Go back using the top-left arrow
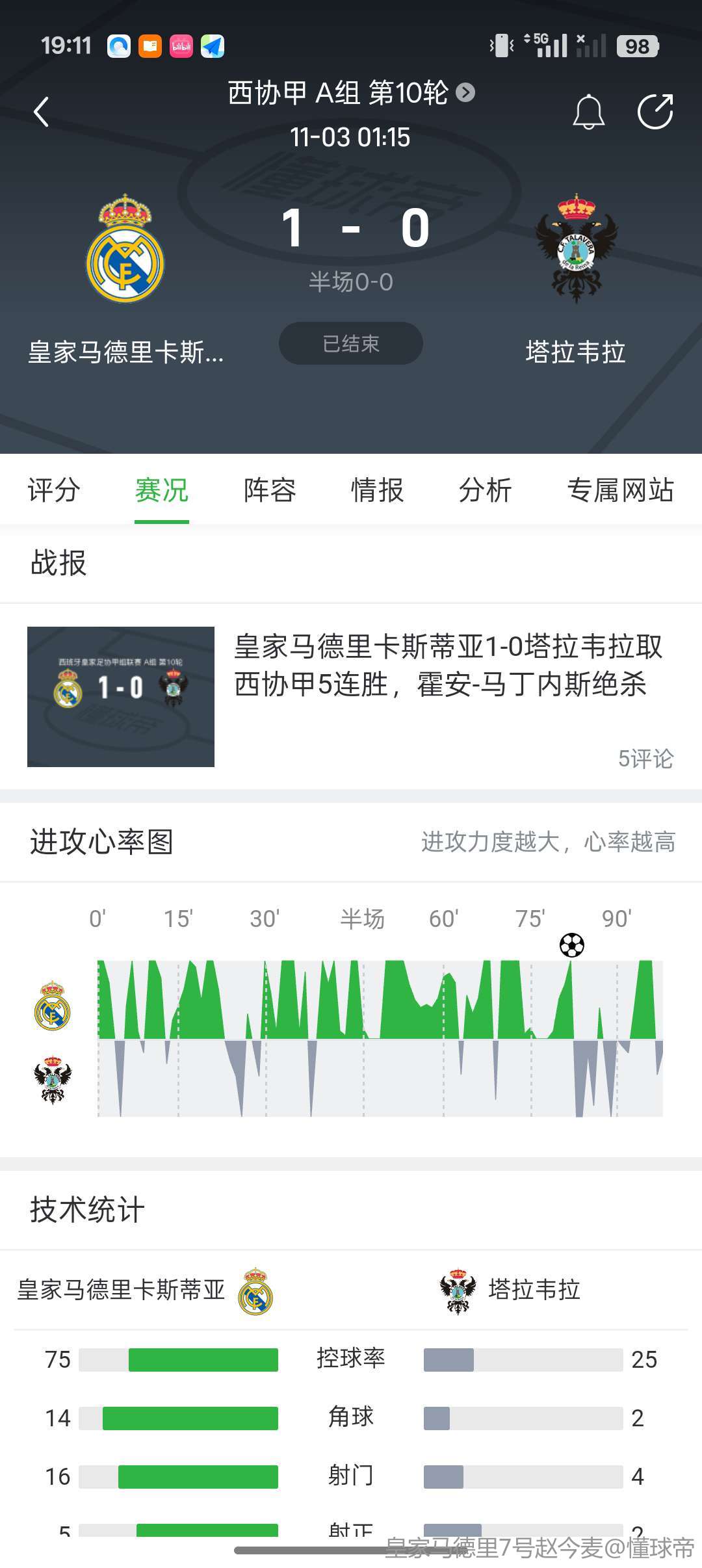 coord(42,112)
